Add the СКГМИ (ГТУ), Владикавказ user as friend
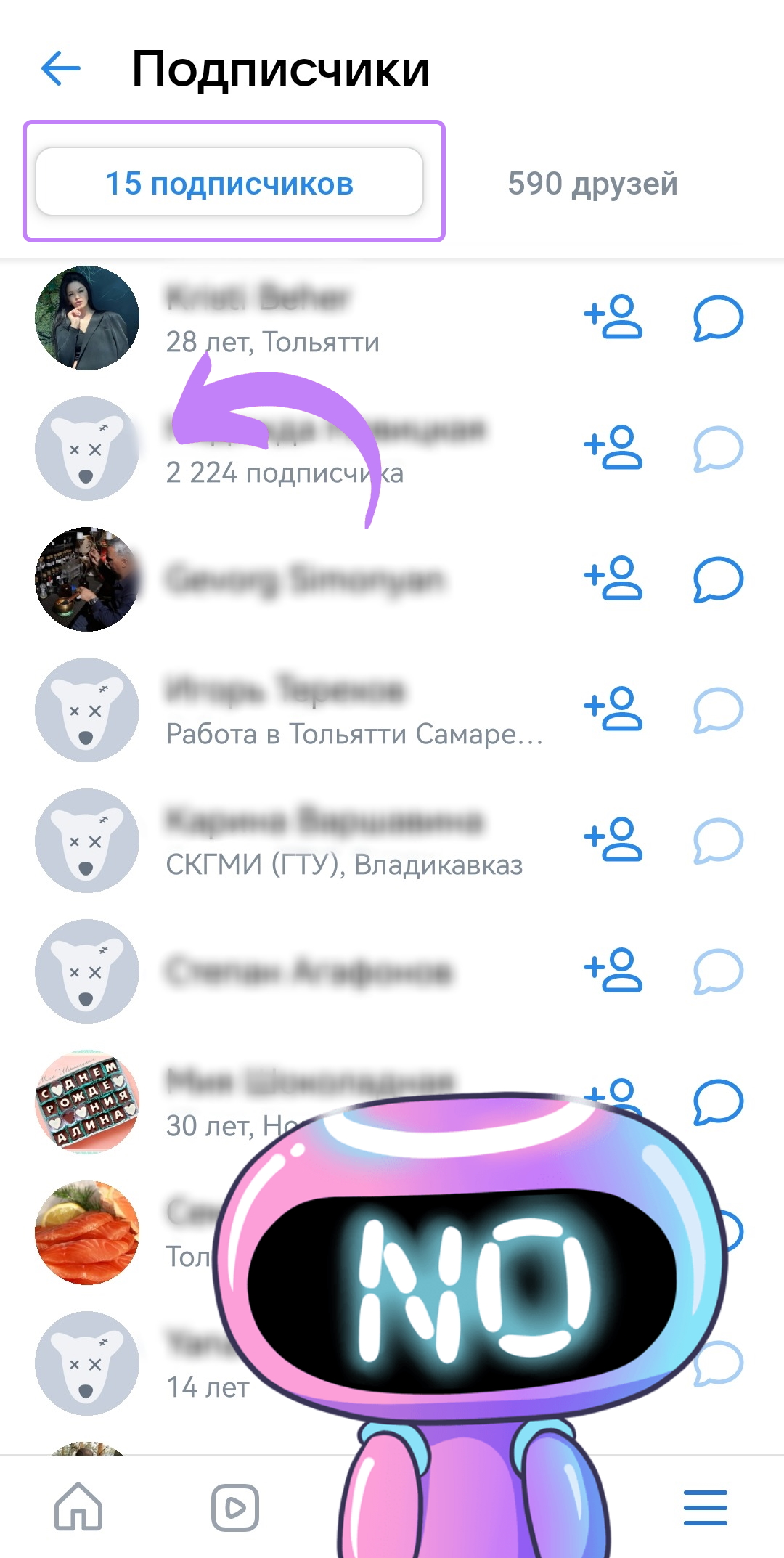The width and height of the screenshot is (784, 1558). 613,840
